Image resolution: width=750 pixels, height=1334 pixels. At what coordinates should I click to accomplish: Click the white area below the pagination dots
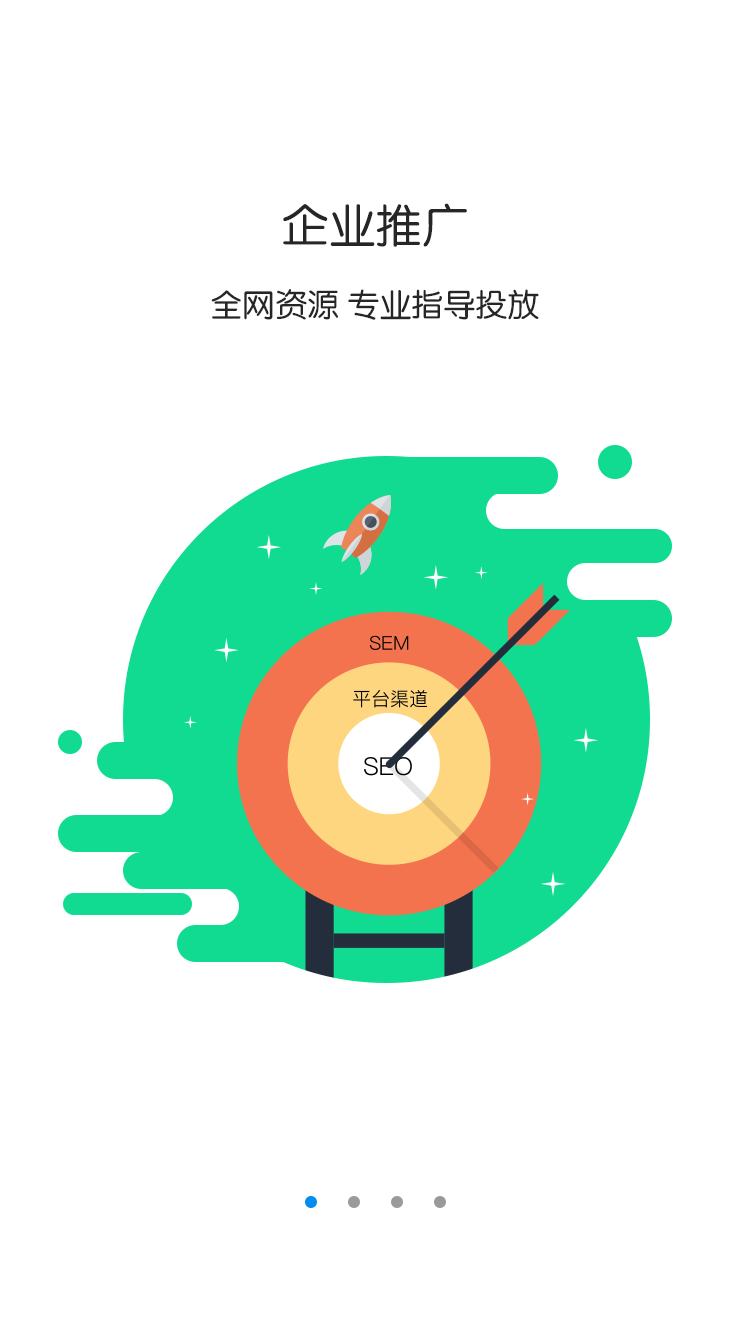pos(375,1280)
